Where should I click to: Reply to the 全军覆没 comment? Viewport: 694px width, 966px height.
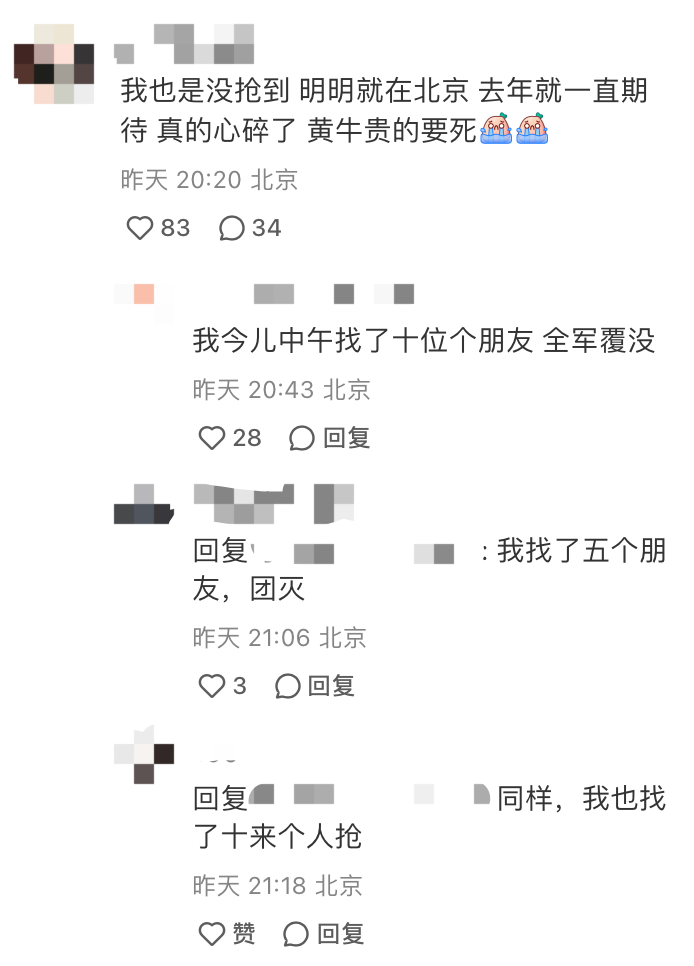[x=330, y=437]
